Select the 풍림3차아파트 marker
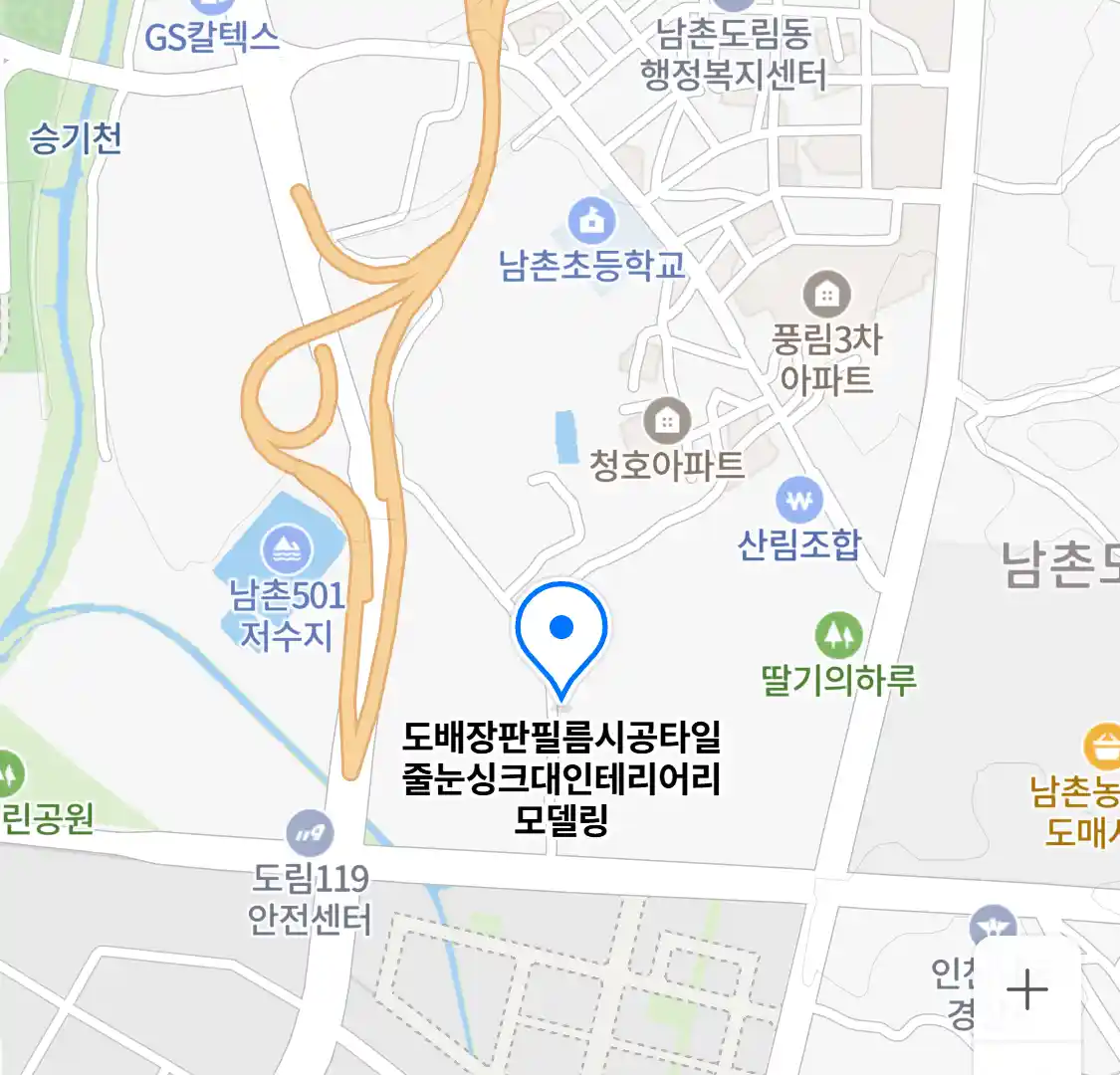The height and width of the screenshot is (1075, 1120). pyautogui.click(x=826, y=295)
